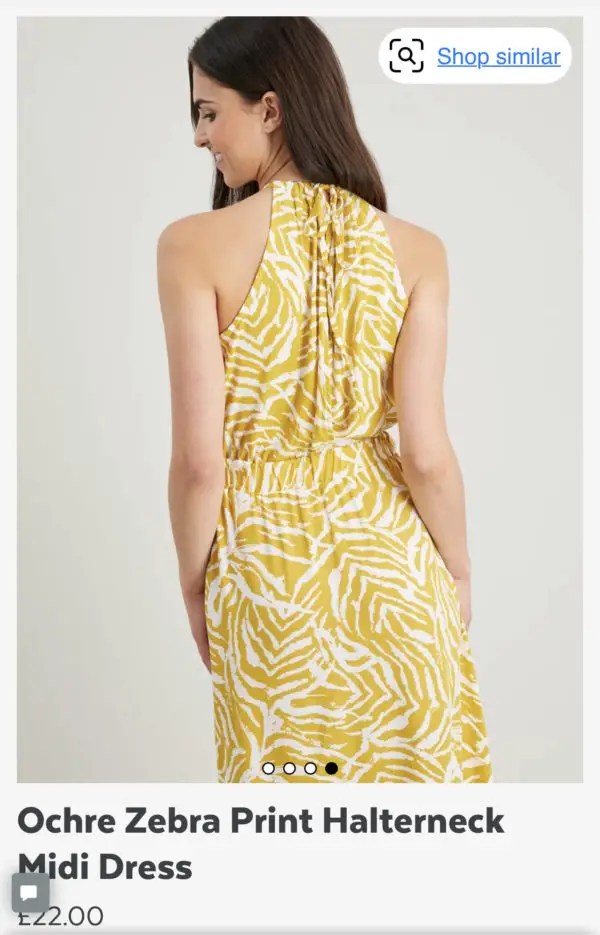The width and height of the screenshot is (600, 935).
Task: Jump to the first image dot
Action: point(268,768)
